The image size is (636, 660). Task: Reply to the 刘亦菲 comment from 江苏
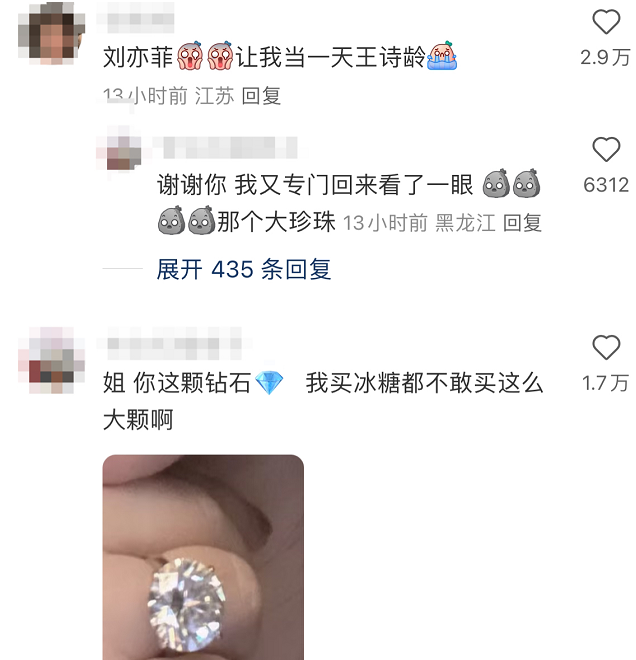pyautogui.click(x=262, y=96)
